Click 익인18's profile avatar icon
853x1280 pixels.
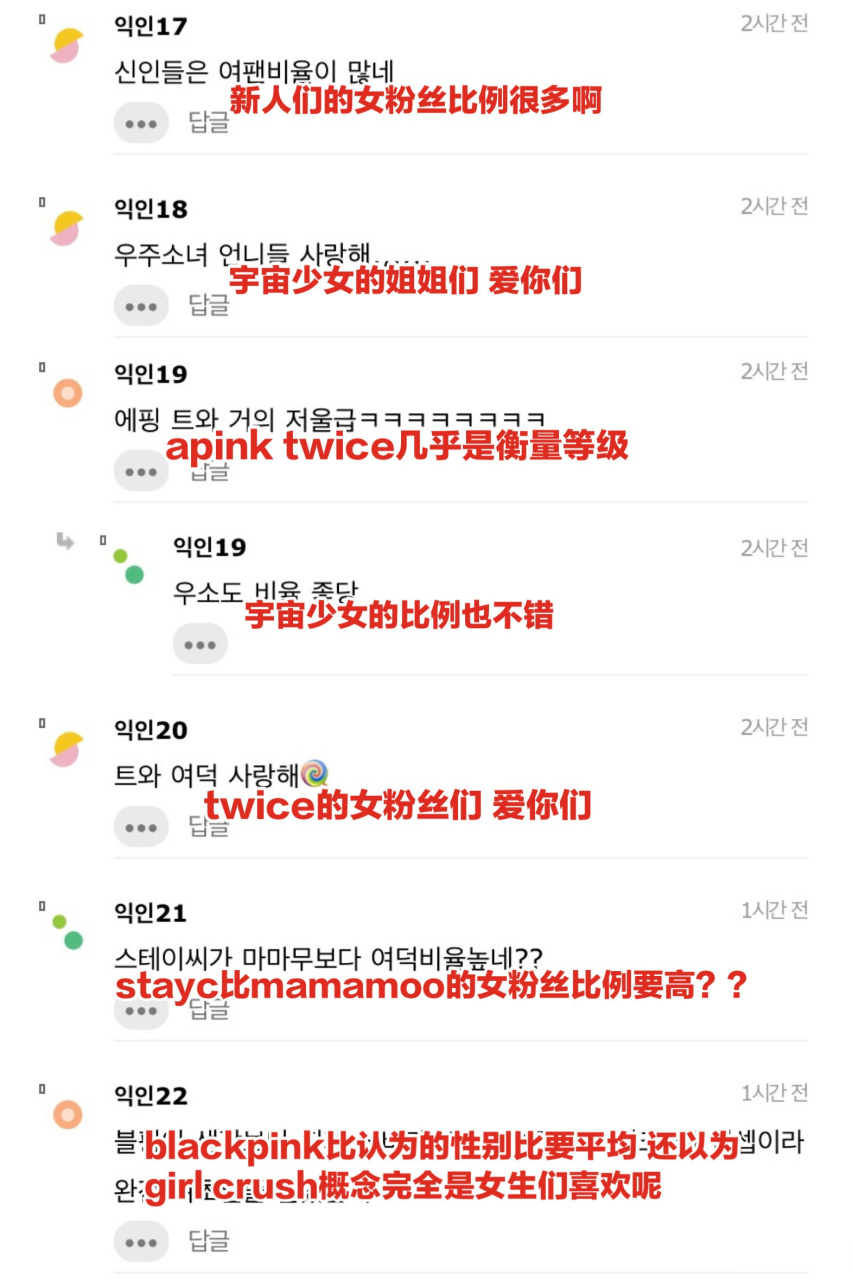coord(65,228)
